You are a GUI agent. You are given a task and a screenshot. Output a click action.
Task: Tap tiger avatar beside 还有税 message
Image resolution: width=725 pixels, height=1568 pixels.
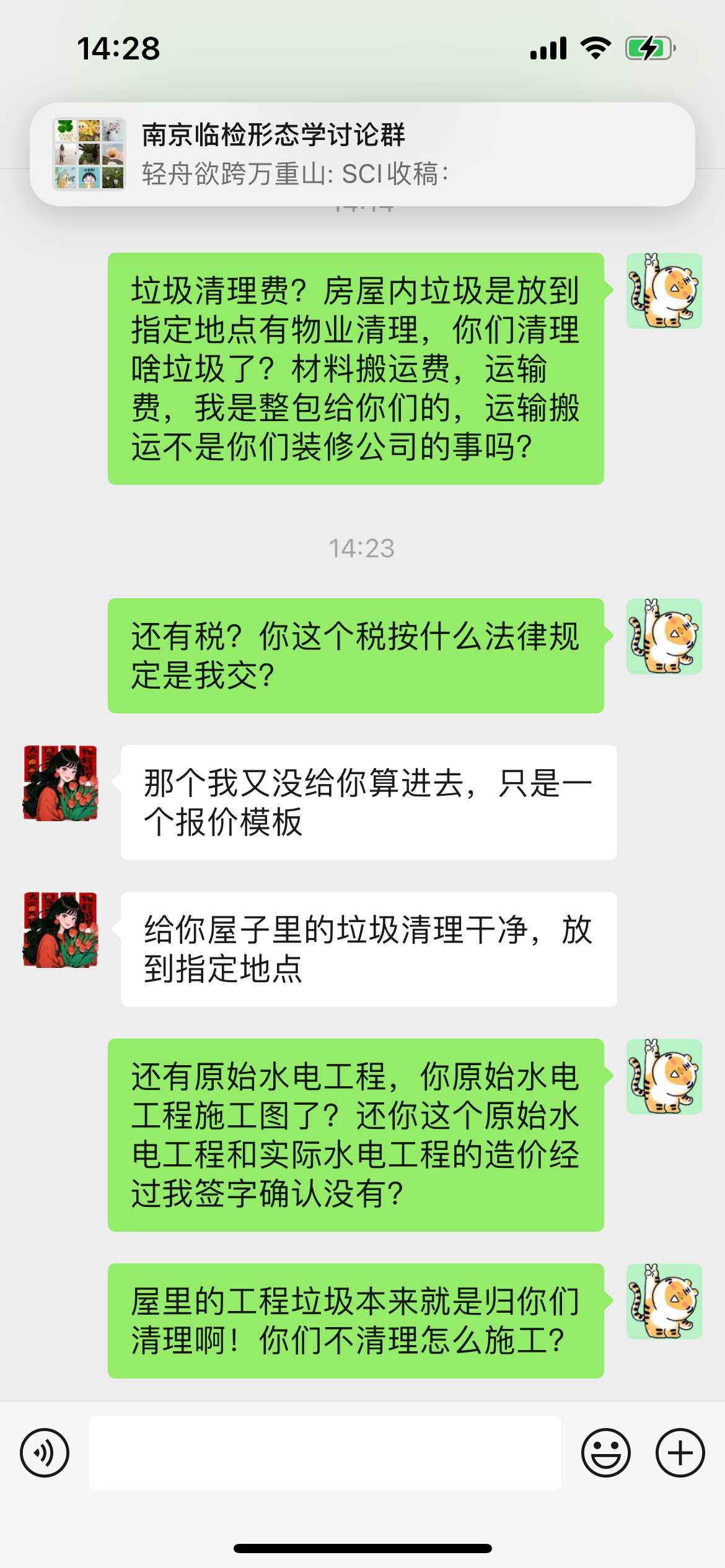point(664,637)
